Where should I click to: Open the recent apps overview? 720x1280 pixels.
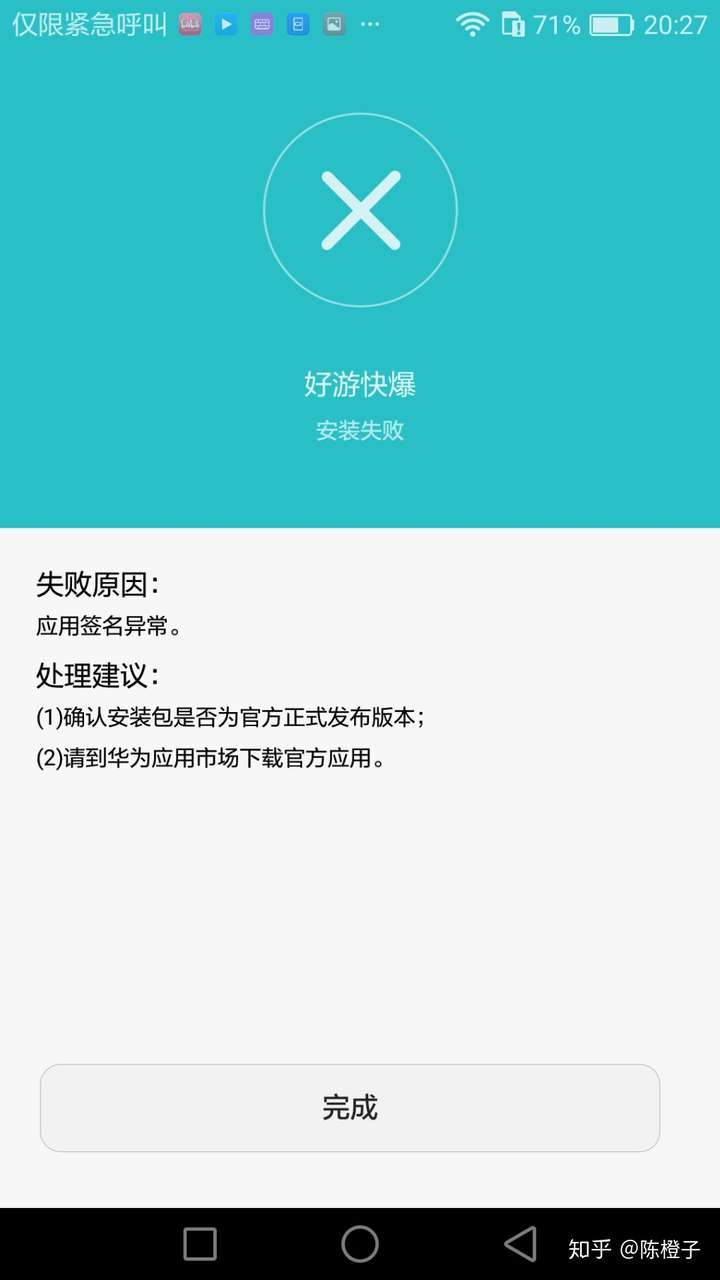click(200, 1244)
